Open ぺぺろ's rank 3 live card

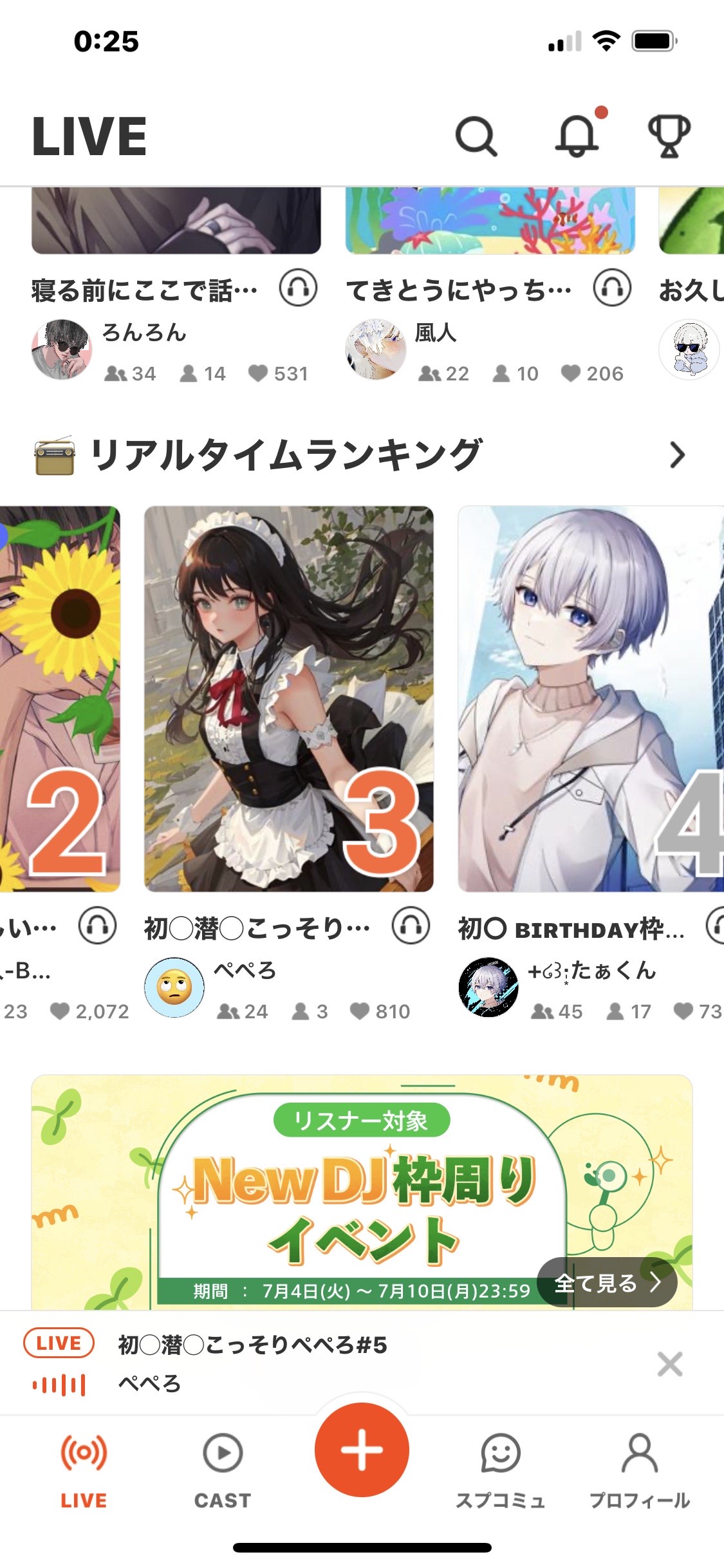pos(289,698)
